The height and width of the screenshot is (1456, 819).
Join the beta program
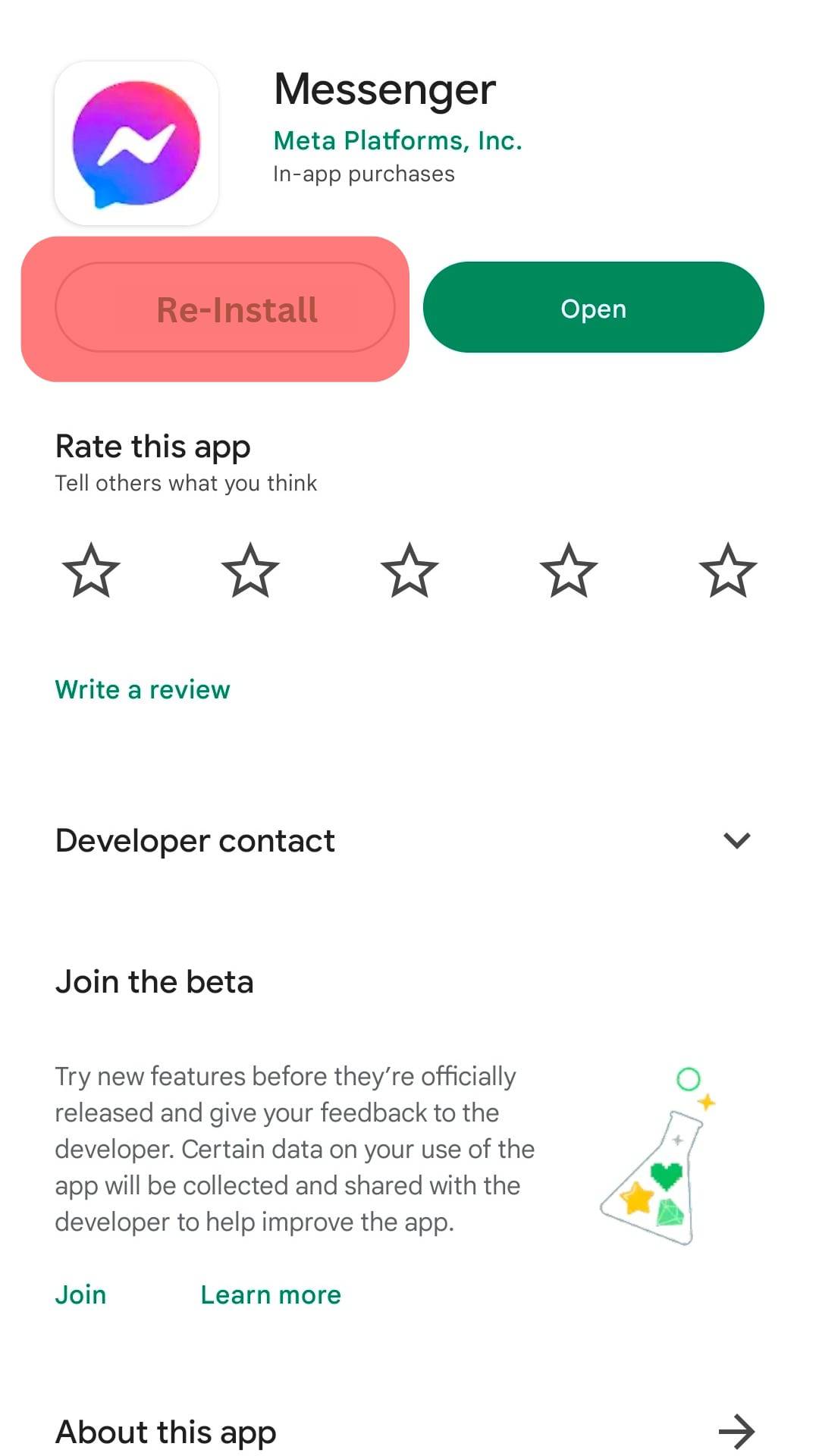tap(80, 1294)
